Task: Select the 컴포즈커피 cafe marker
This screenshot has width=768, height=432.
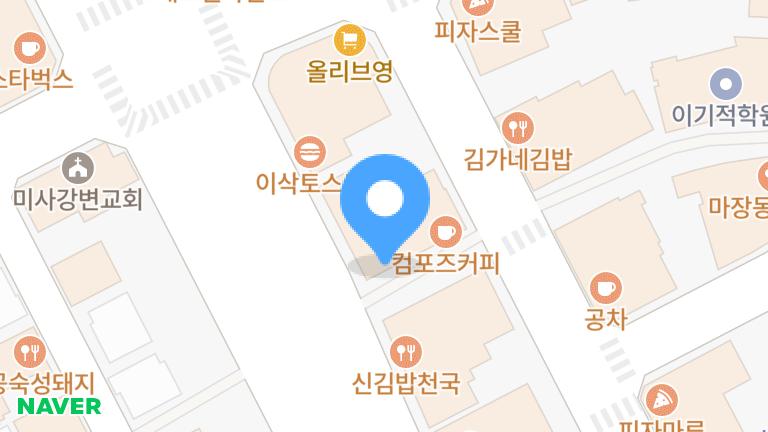Action: 444,233
